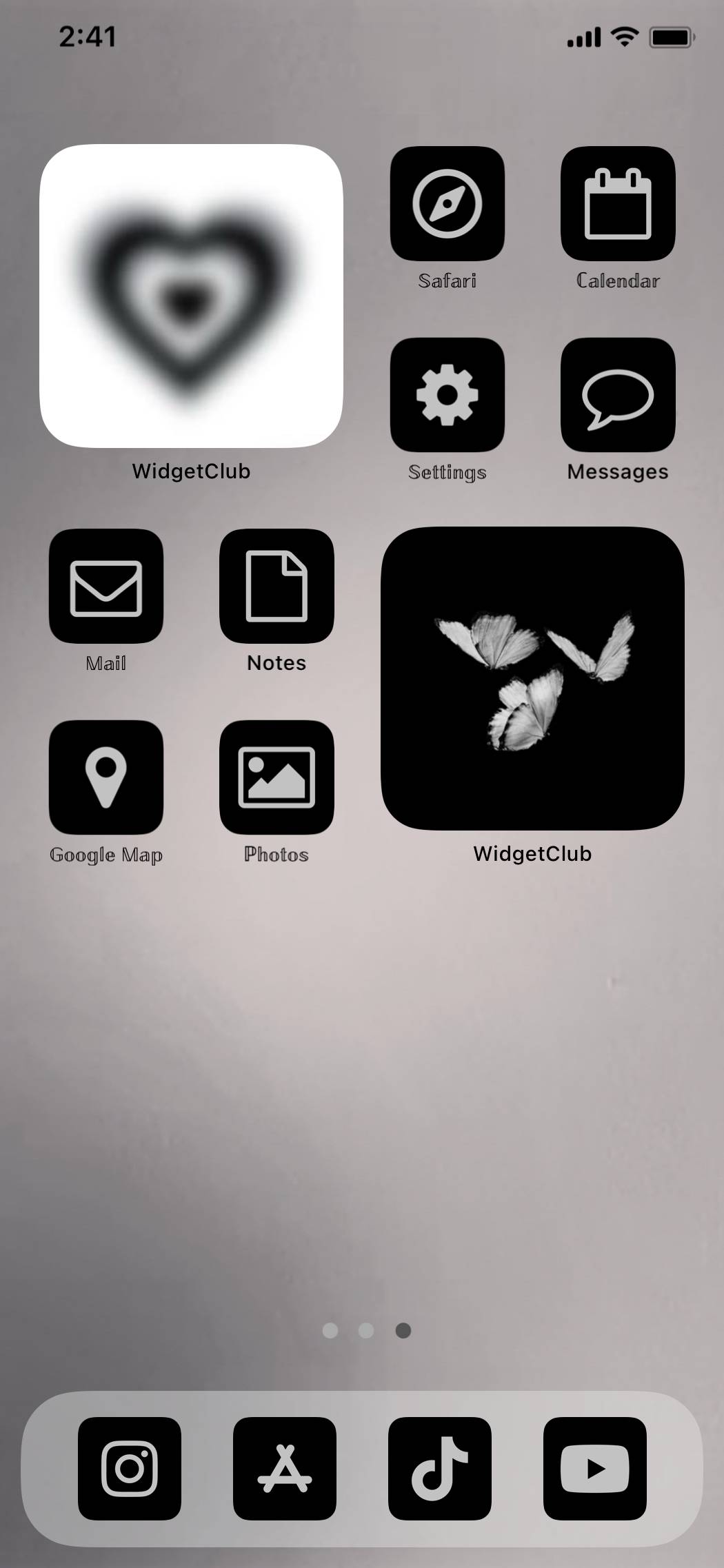Open the Settings app
724x1568 pixels.
447,395
